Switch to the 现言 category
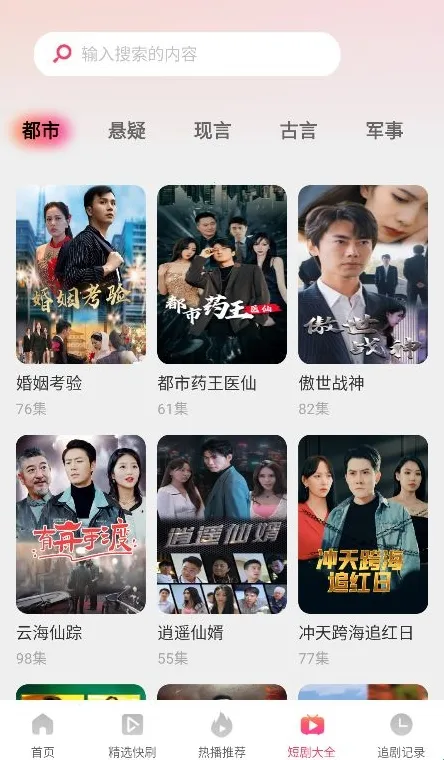The image size is (444, 760). click(x=212, y=130)
